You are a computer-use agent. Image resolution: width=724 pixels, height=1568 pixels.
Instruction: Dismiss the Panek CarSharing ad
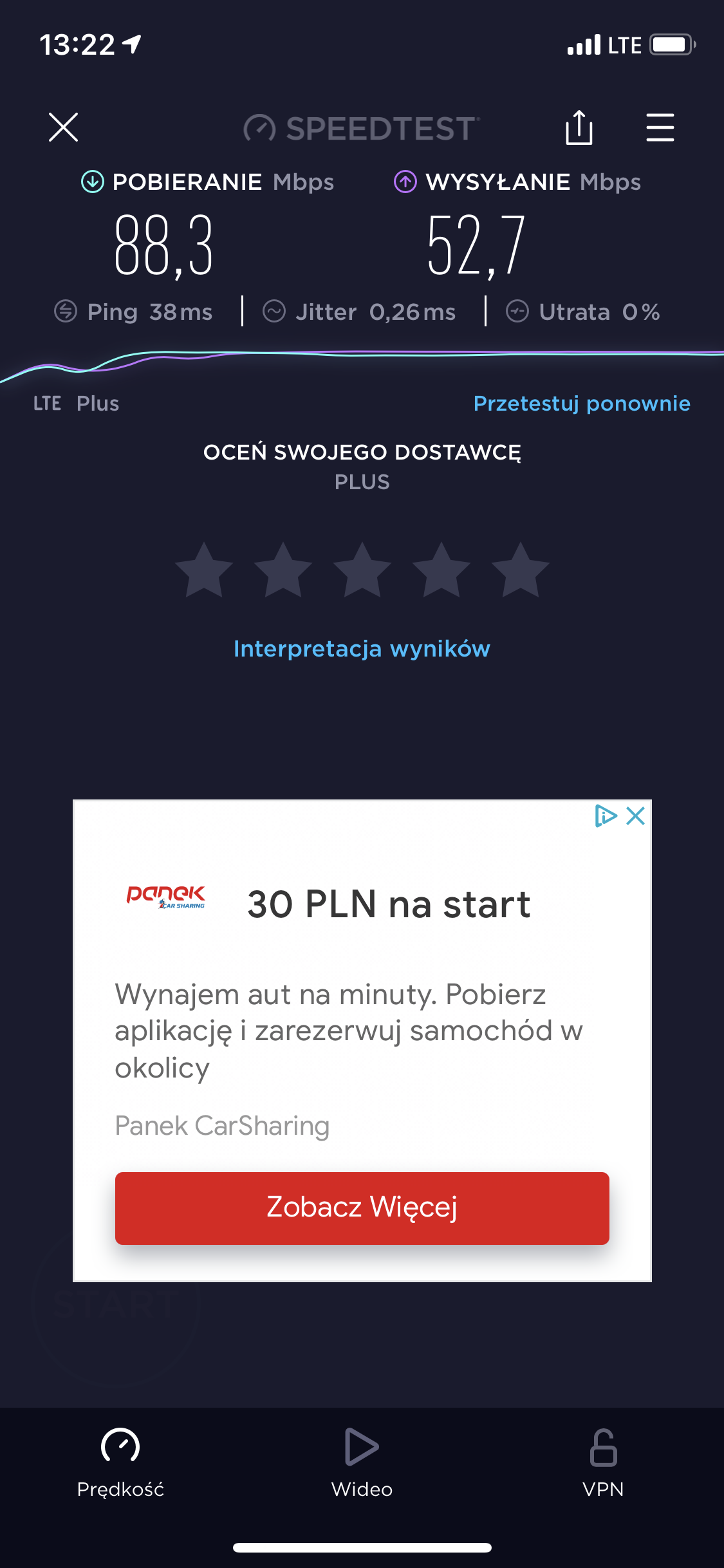[x=636, y=816]
